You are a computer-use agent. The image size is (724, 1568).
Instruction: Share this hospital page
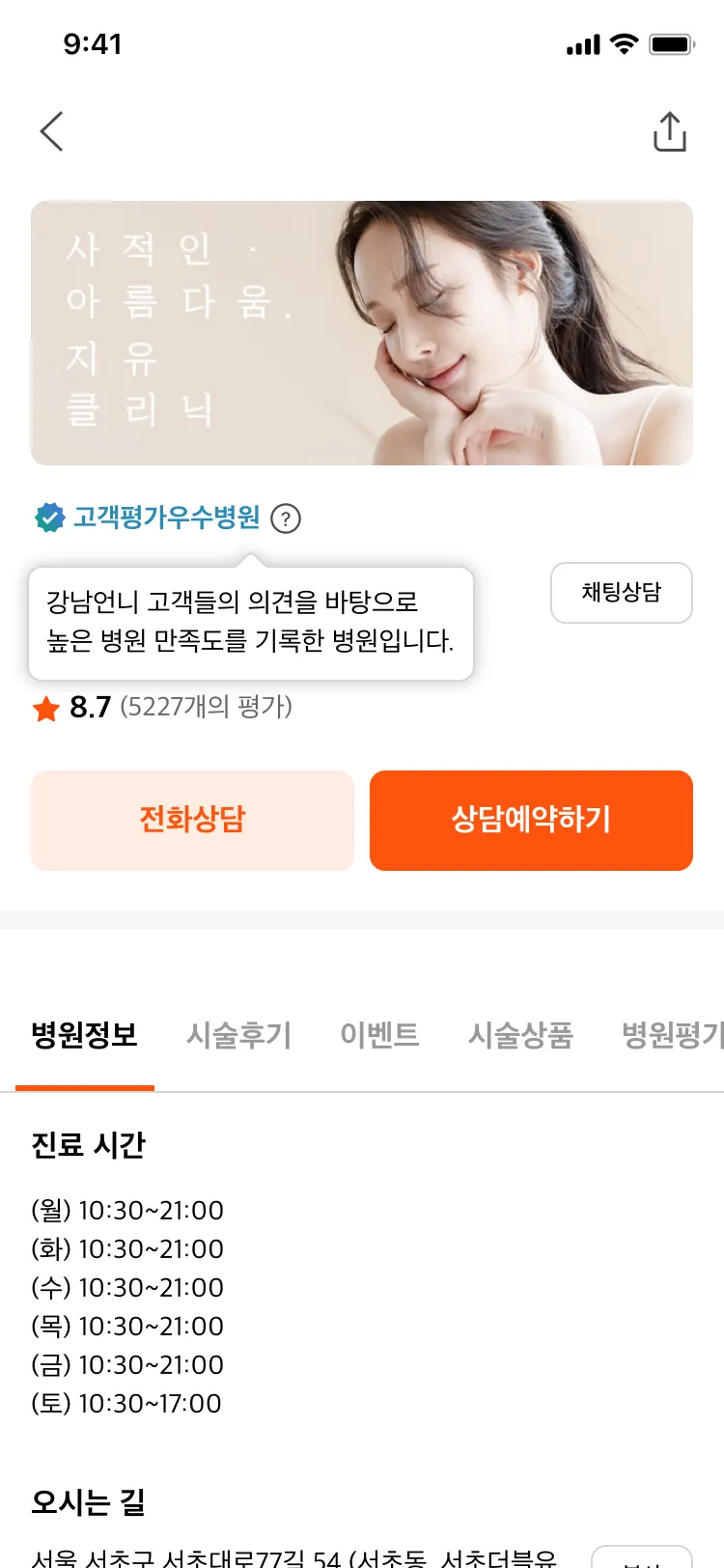670,131
